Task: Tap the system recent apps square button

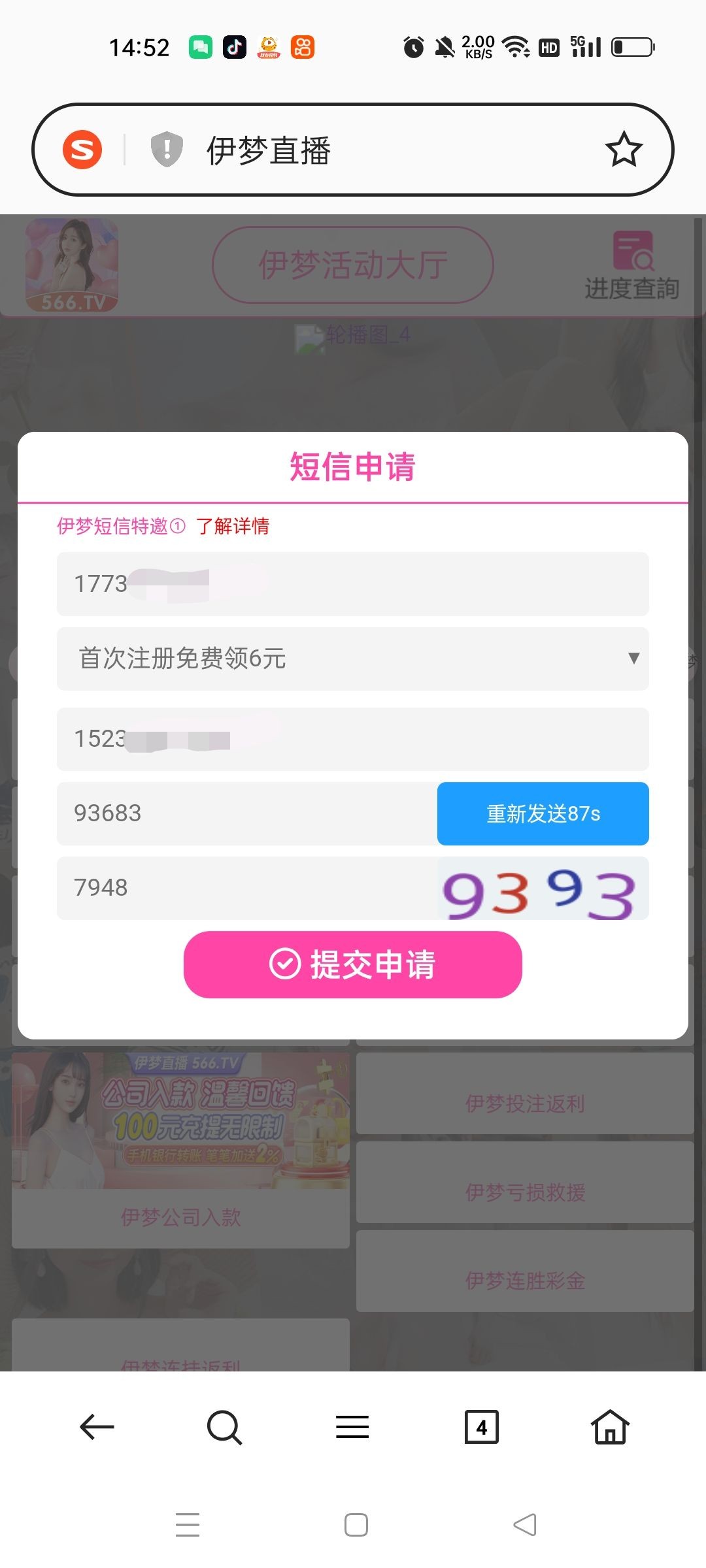Action: 356,1525
